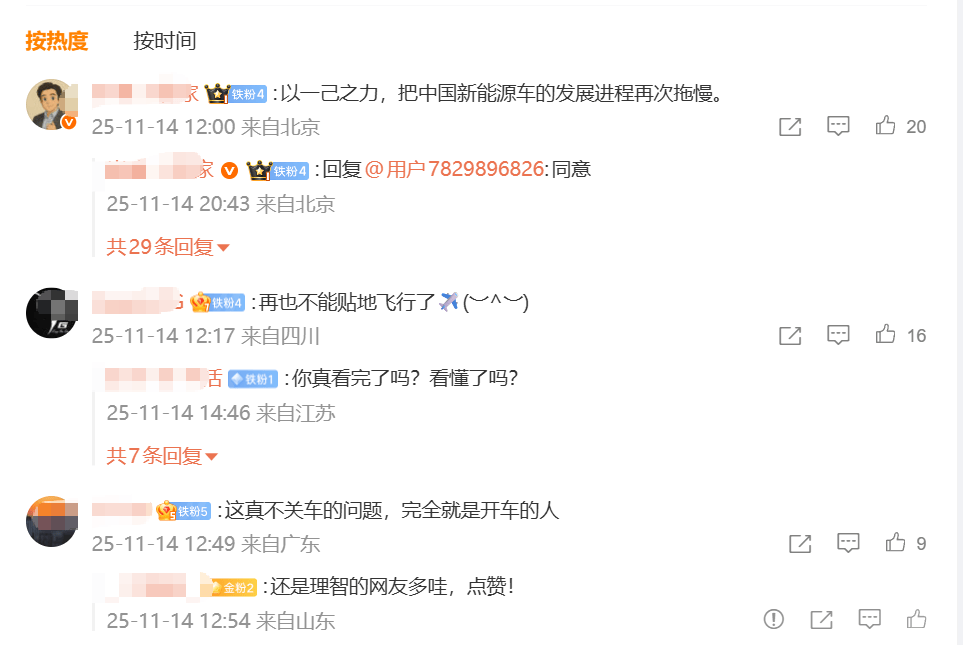
Task: Like the 还是理智的网友多哇 reply
Action: pyautogui.click(x=916, y=619)
